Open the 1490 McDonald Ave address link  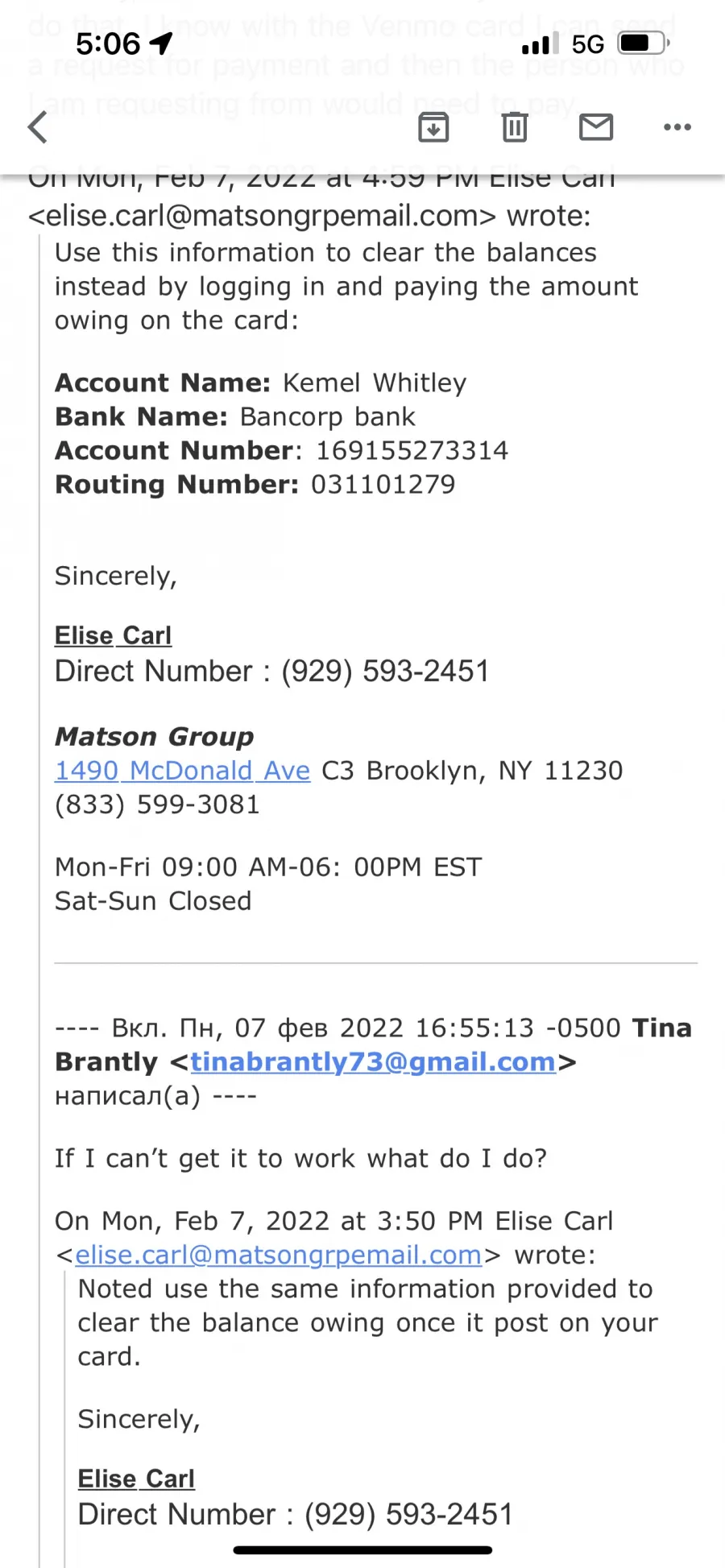182,771
